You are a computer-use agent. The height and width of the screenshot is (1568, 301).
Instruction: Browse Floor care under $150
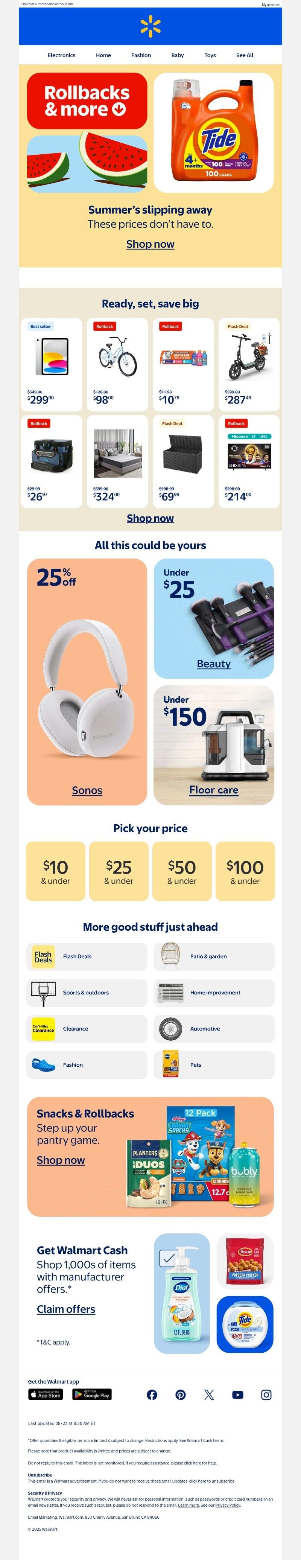(213, 790)
